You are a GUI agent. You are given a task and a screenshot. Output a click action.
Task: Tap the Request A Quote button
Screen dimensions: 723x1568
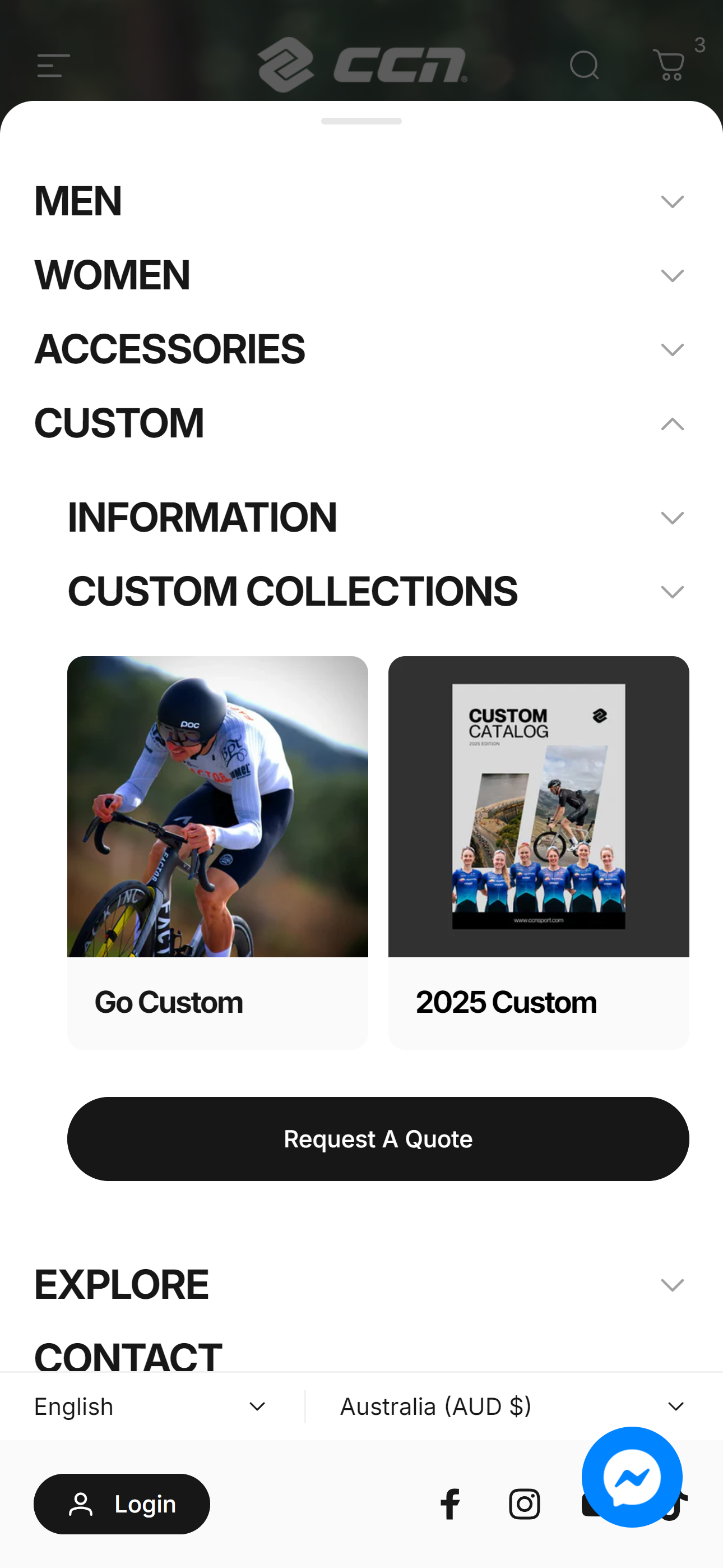378,1139
